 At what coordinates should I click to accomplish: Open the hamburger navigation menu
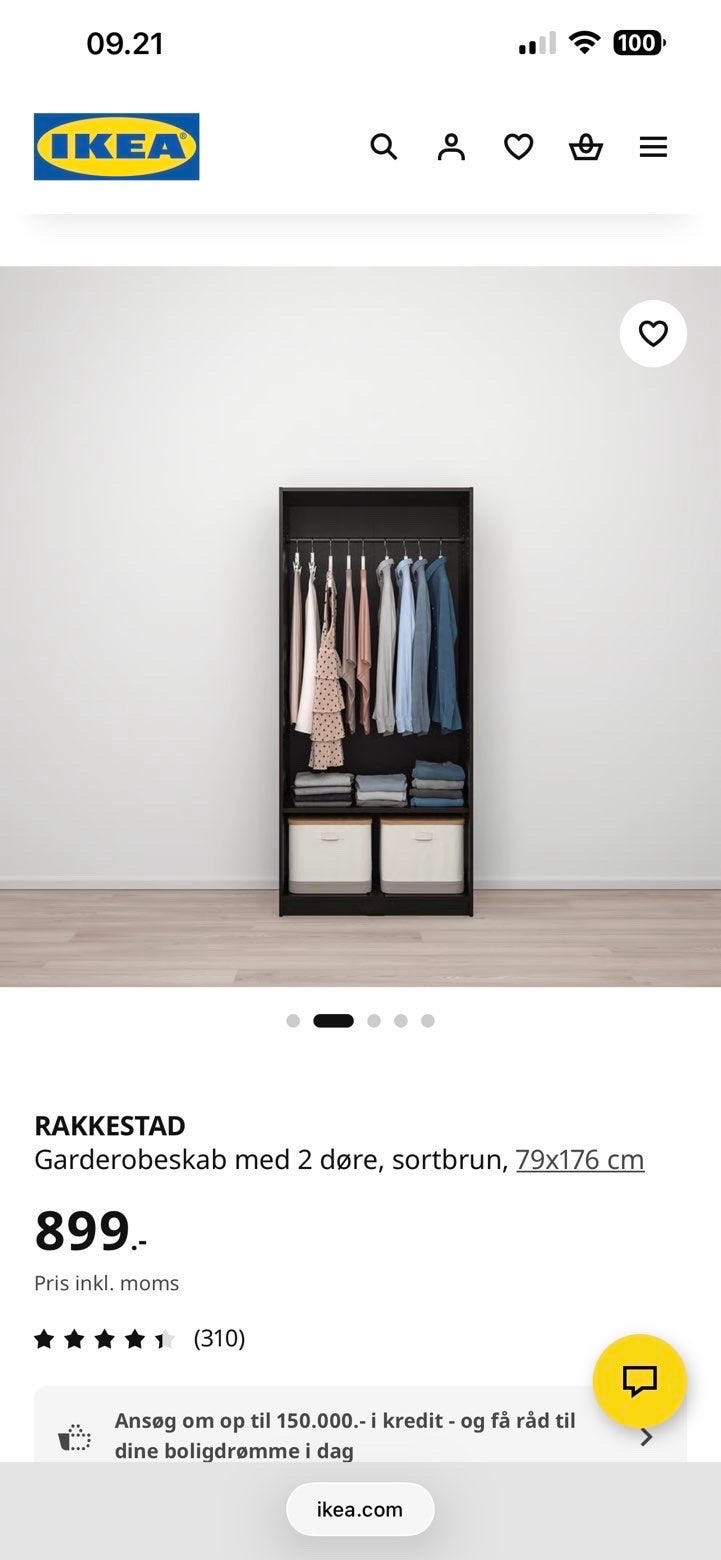653,146
